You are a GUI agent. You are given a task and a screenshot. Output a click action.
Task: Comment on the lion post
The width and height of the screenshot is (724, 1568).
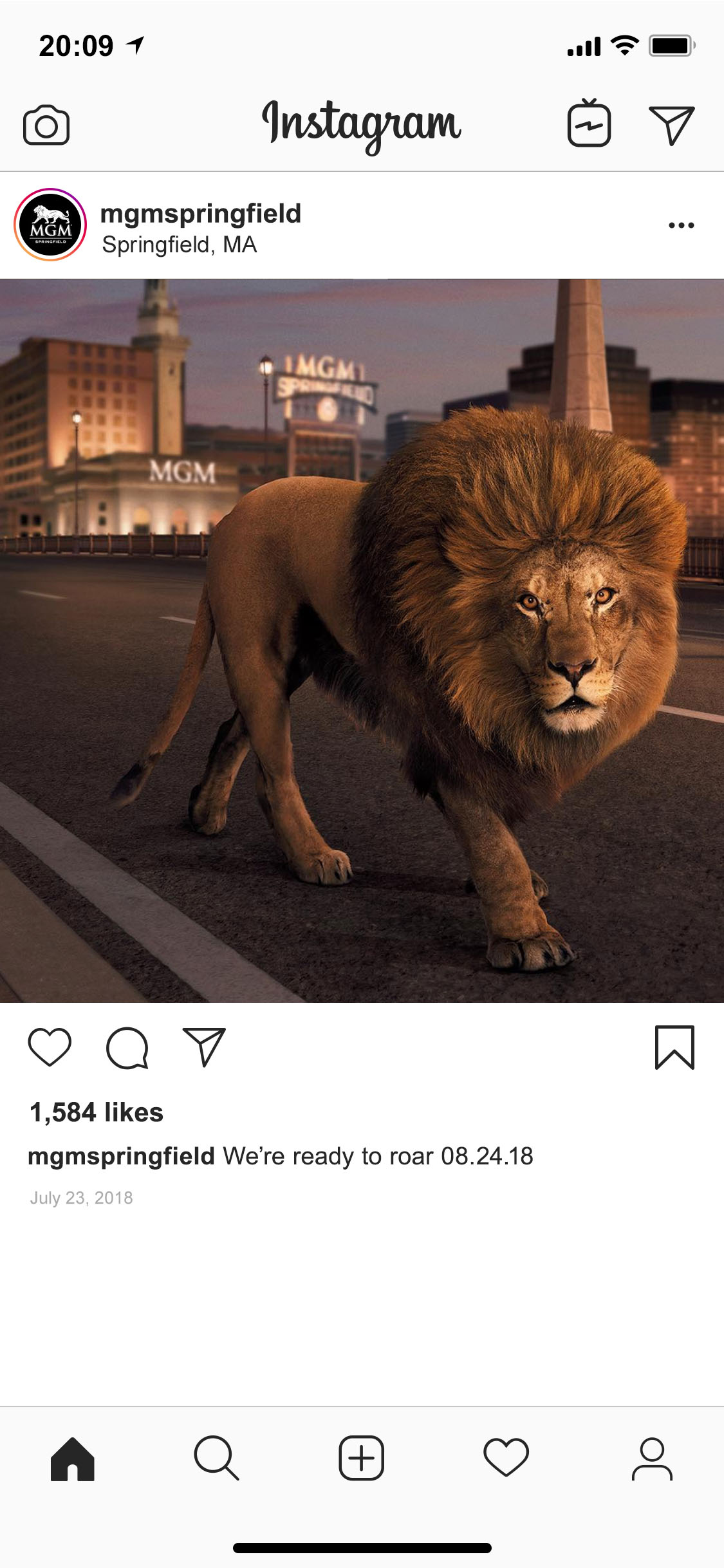coord(127,1048)
